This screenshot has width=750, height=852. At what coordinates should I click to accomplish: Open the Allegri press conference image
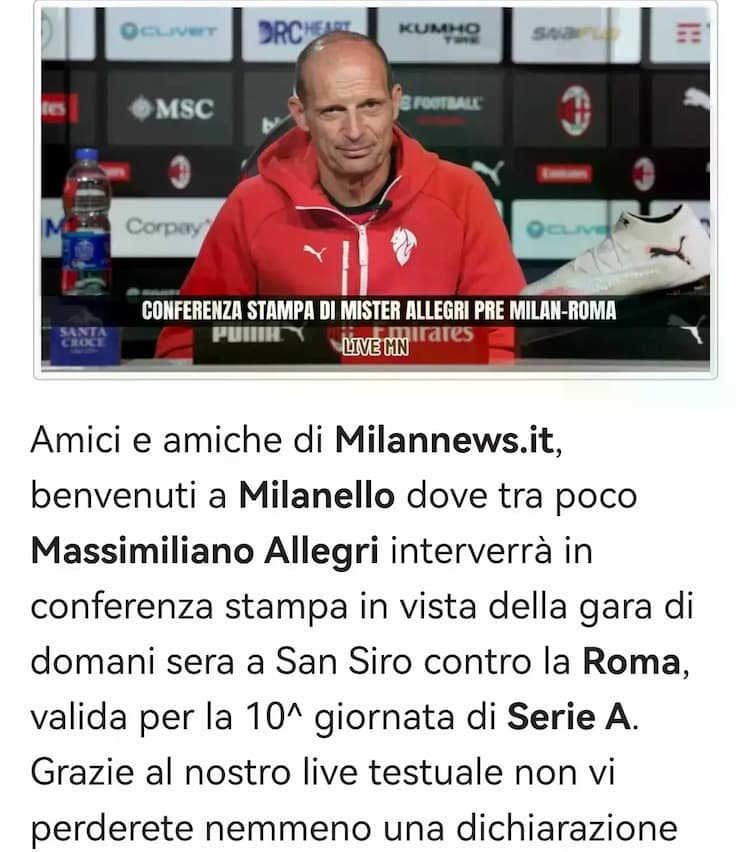pyautogui.click(x=375, y=188)
